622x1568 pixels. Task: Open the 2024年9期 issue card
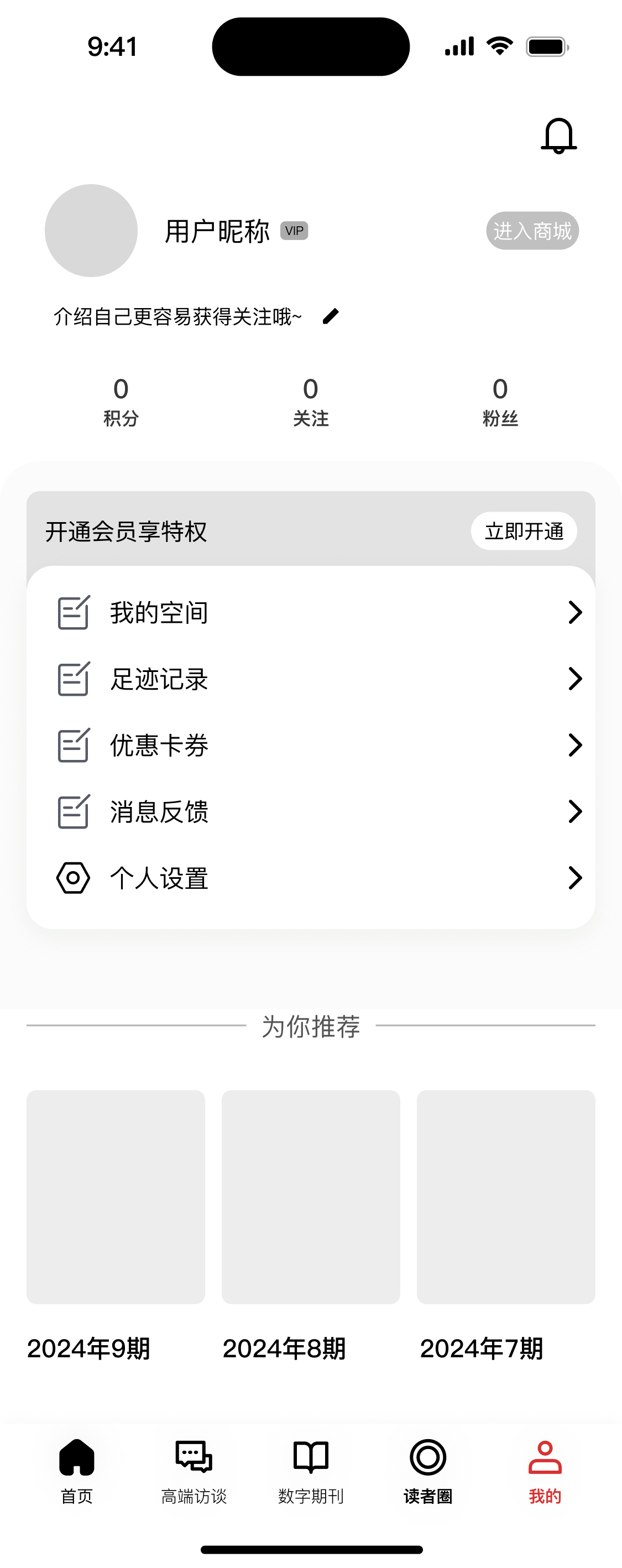click(116, 1197)
